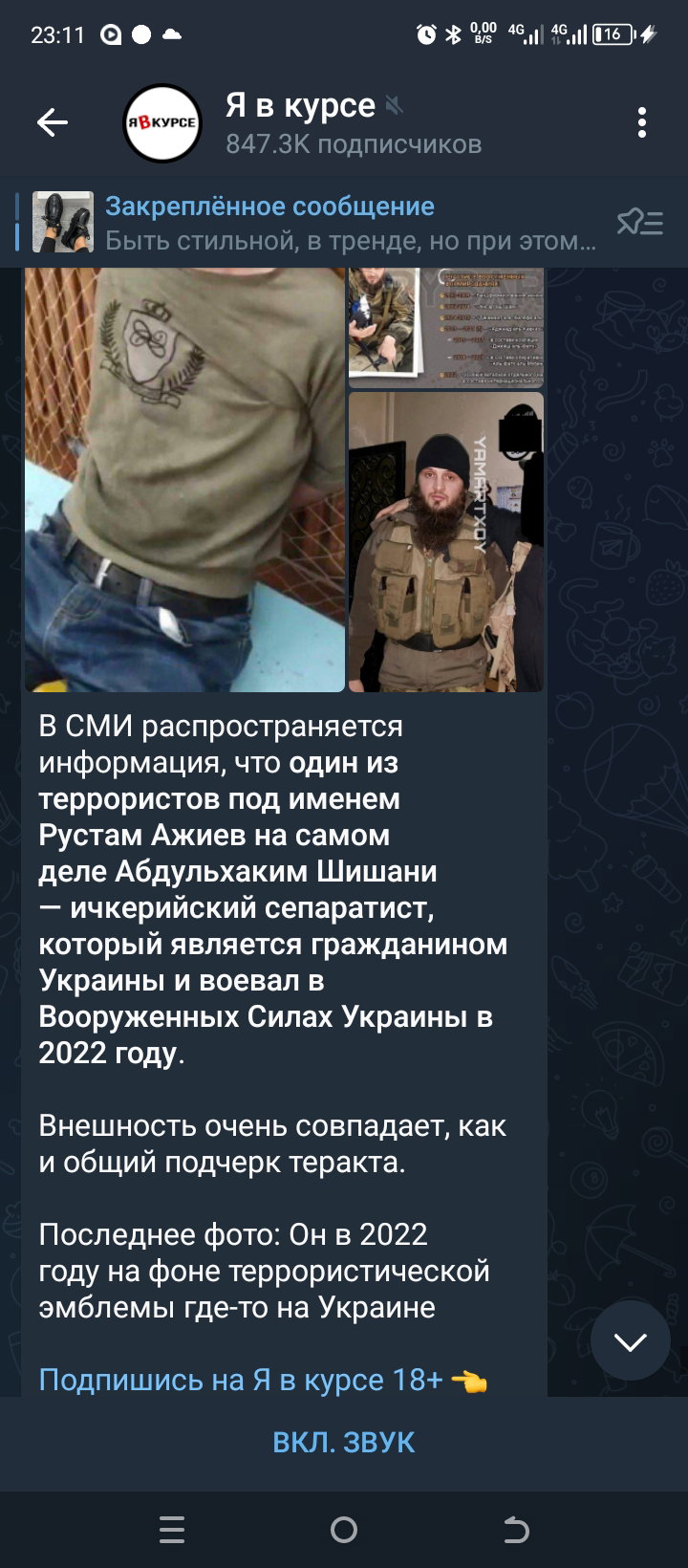Jump to the latest messages with down arrow
The image size is (688, 1568).
pos(631,1341)
